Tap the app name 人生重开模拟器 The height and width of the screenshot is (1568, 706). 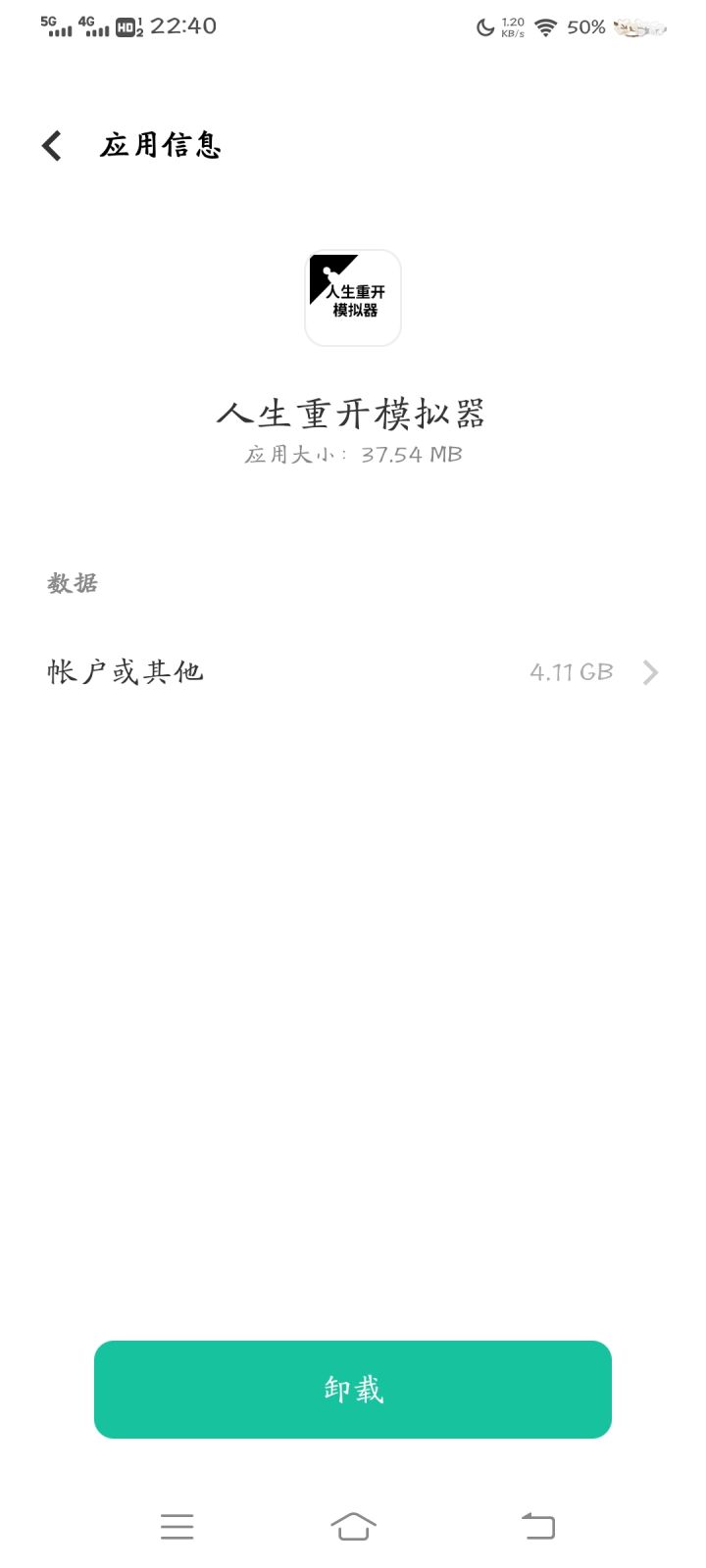pyautogui.click(x=352, y=414)
